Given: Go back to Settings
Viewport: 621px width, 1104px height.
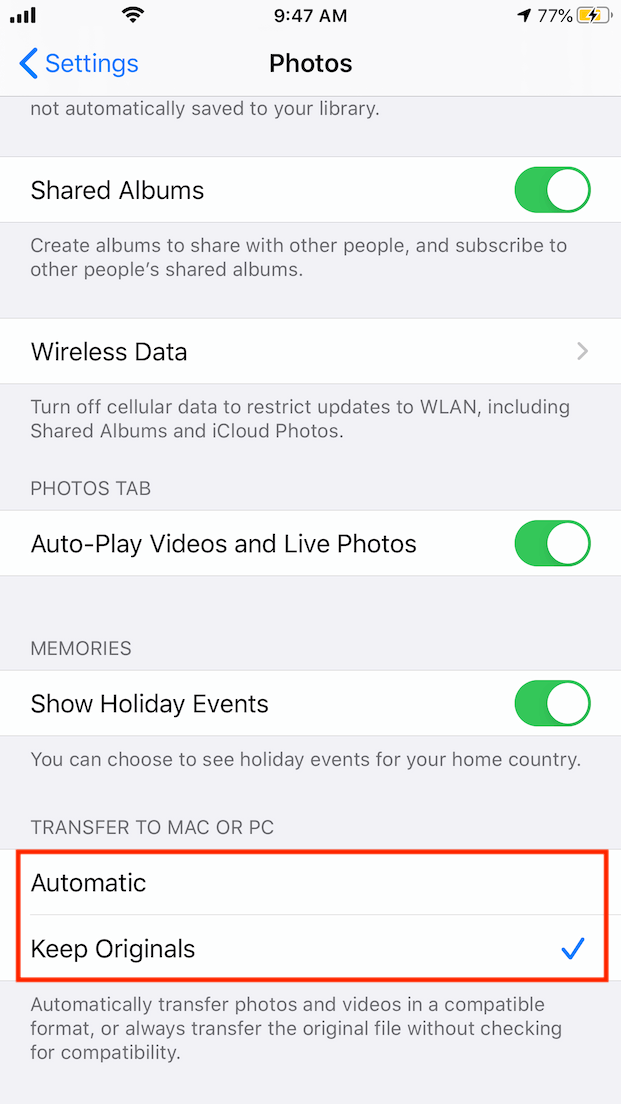Looking at the screenshot, I should [79, 63].
